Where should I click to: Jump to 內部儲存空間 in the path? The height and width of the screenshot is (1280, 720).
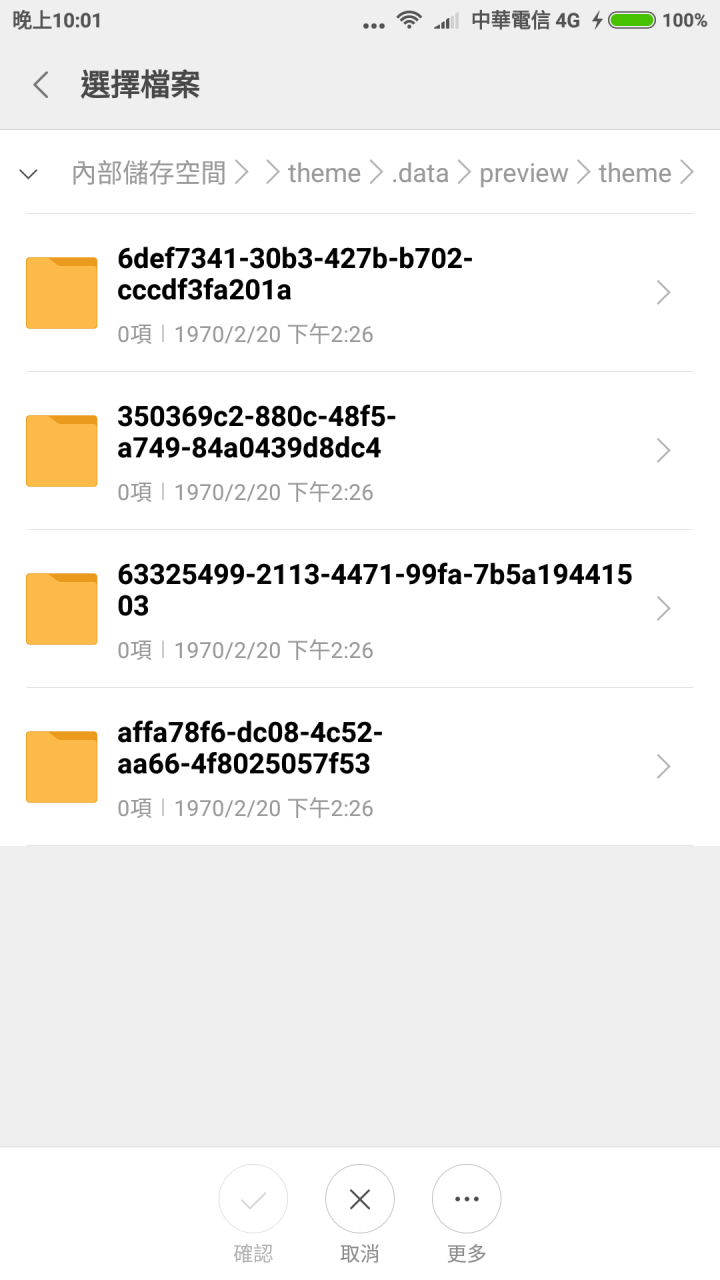149,173
